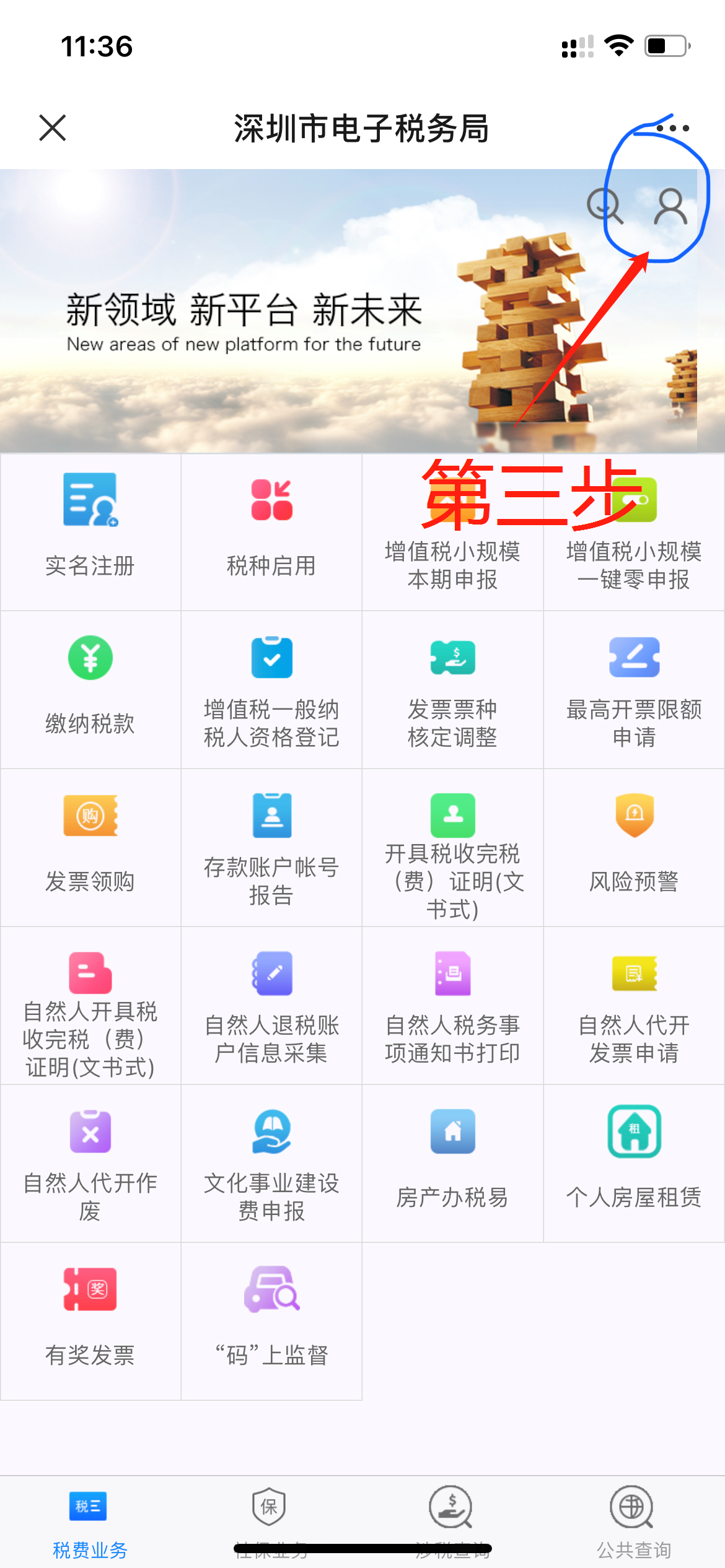Open 增值税一般纳税人资格登记
This screenshot has width=725, height=1568.
pos(271,689)
